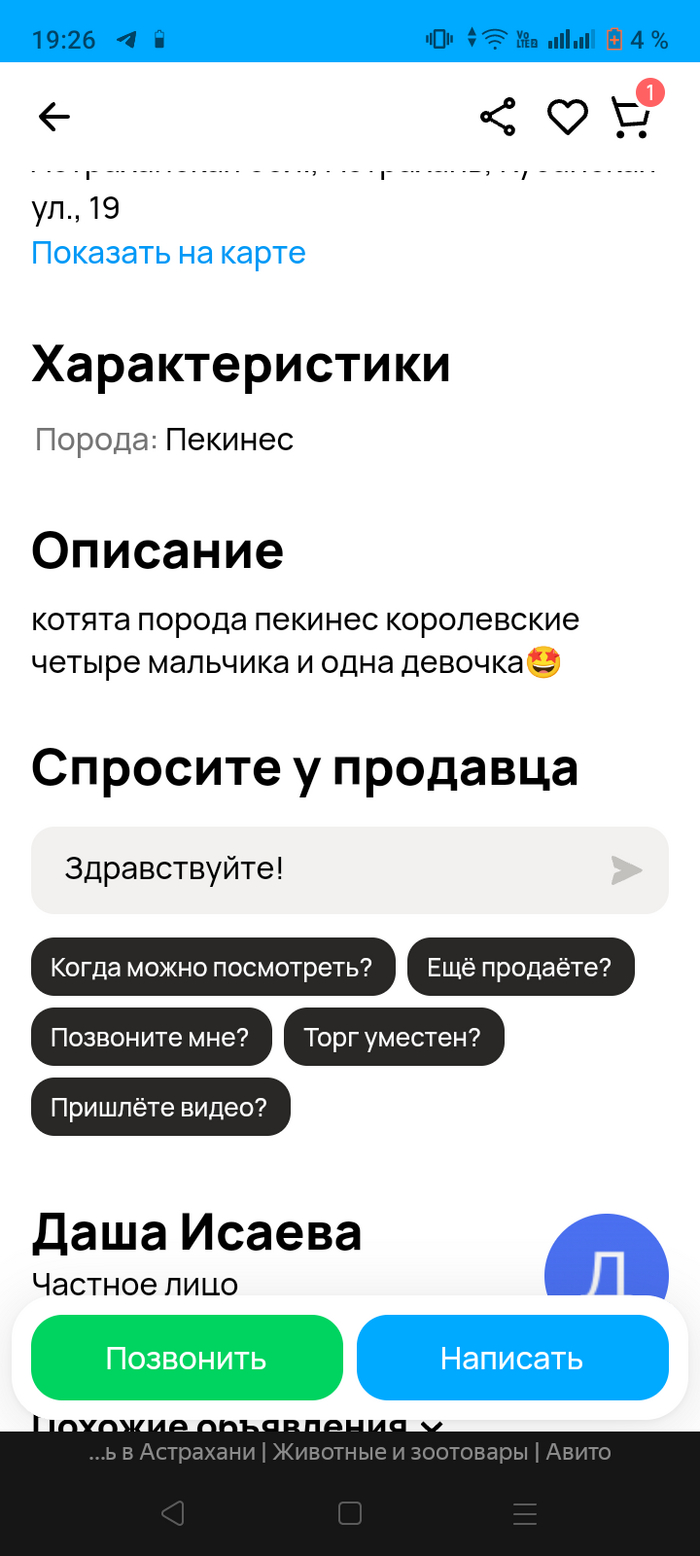Tap 'Позвоните мне?' quick reply
700x1556 pixels.
coord(150,1037)
